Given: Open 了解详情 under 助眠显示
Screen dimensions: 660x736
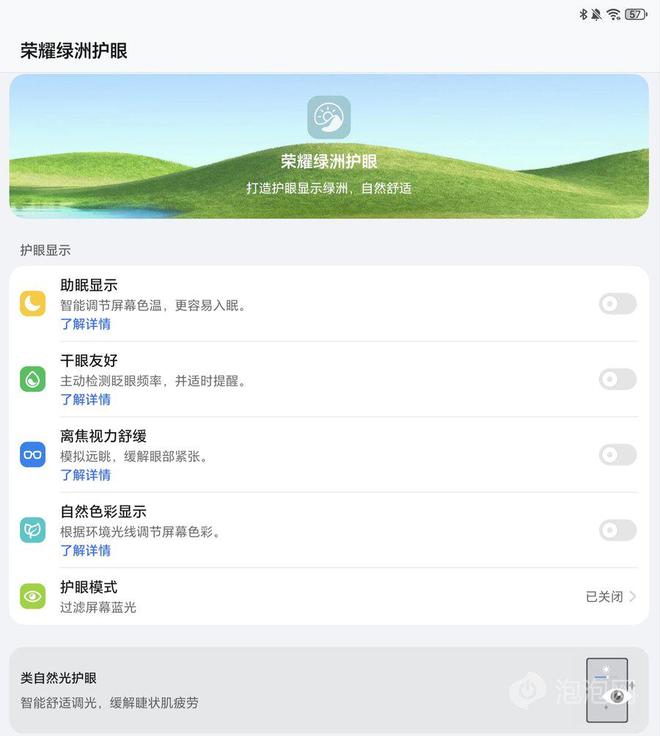Looking at the screenshot, I should [x=85, y=324].
